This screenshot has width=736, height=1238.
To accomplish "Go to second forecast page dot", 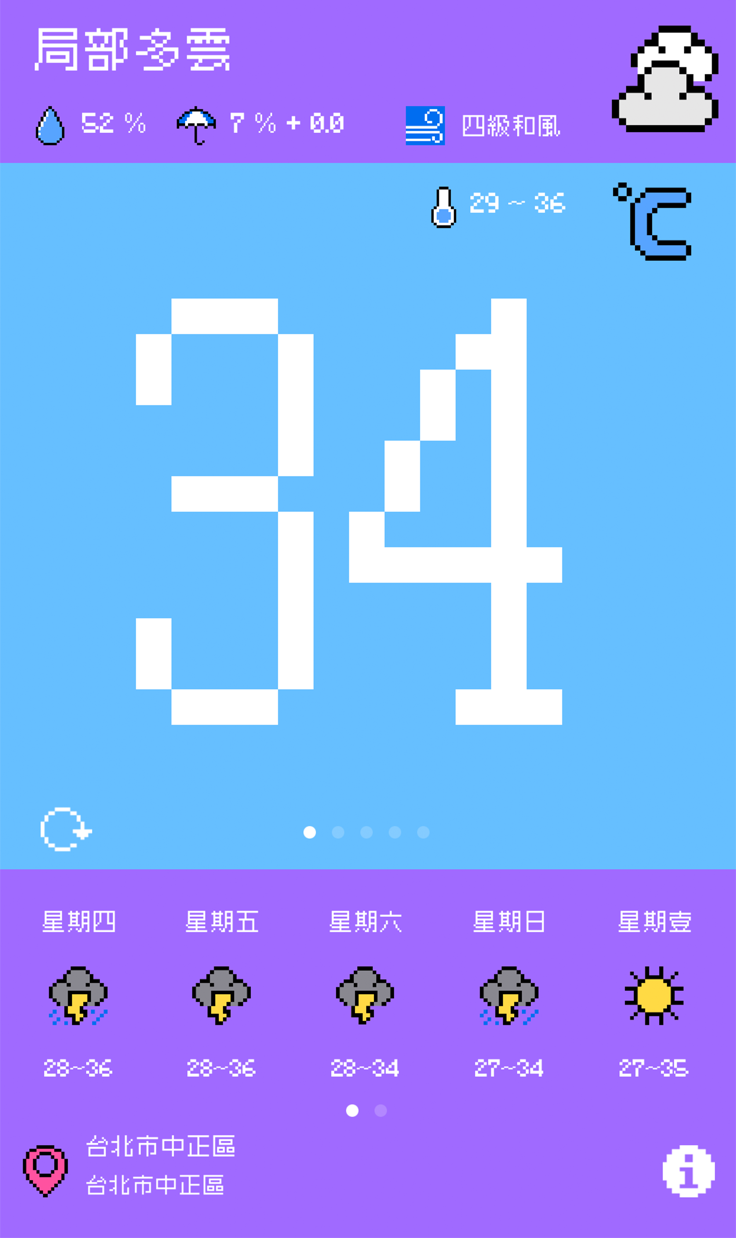I will tap(381, 1110).
